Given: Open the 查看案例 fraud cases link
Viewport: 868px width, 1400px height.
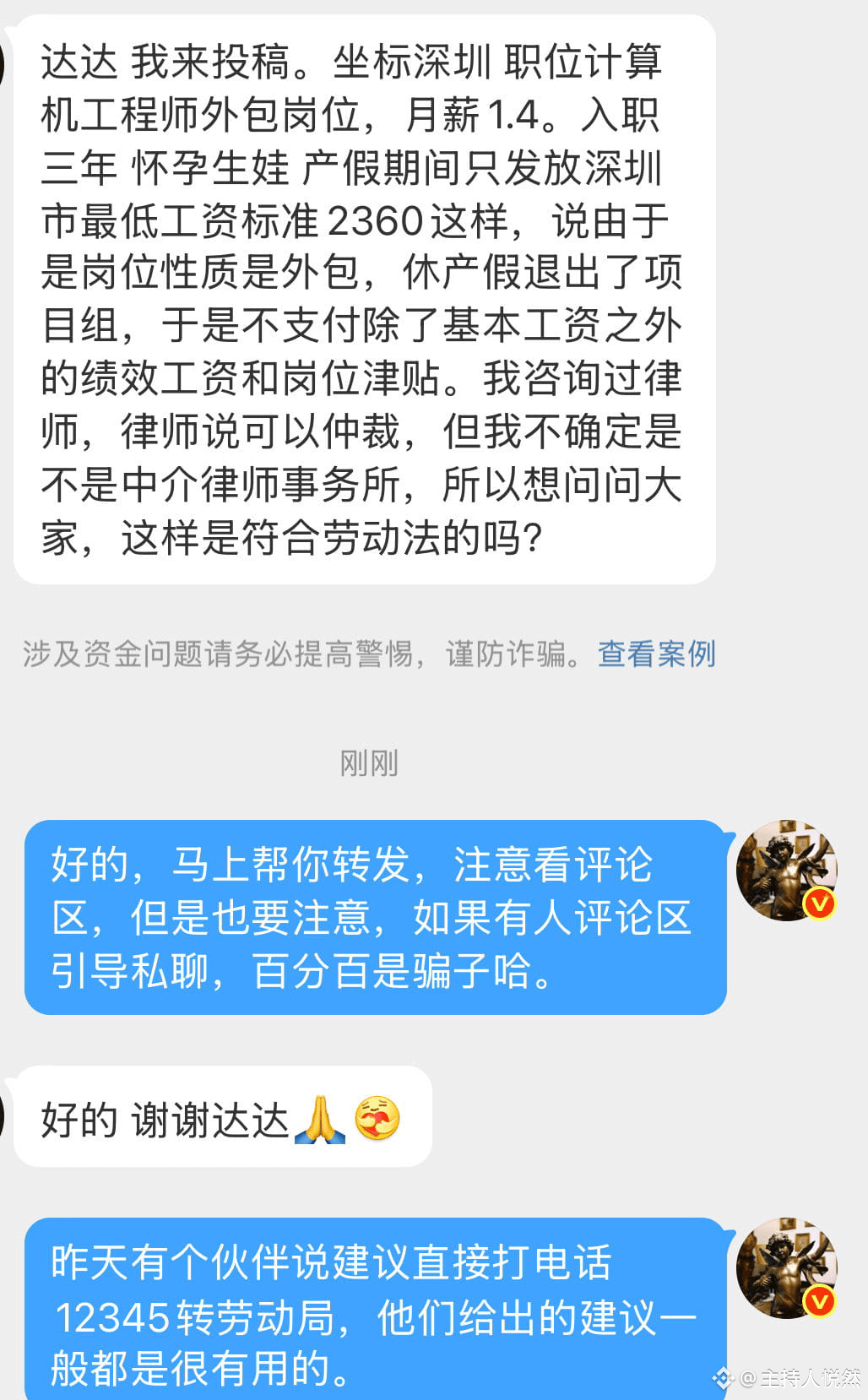Looking at the screenshot, I should (x=656, y=654).
